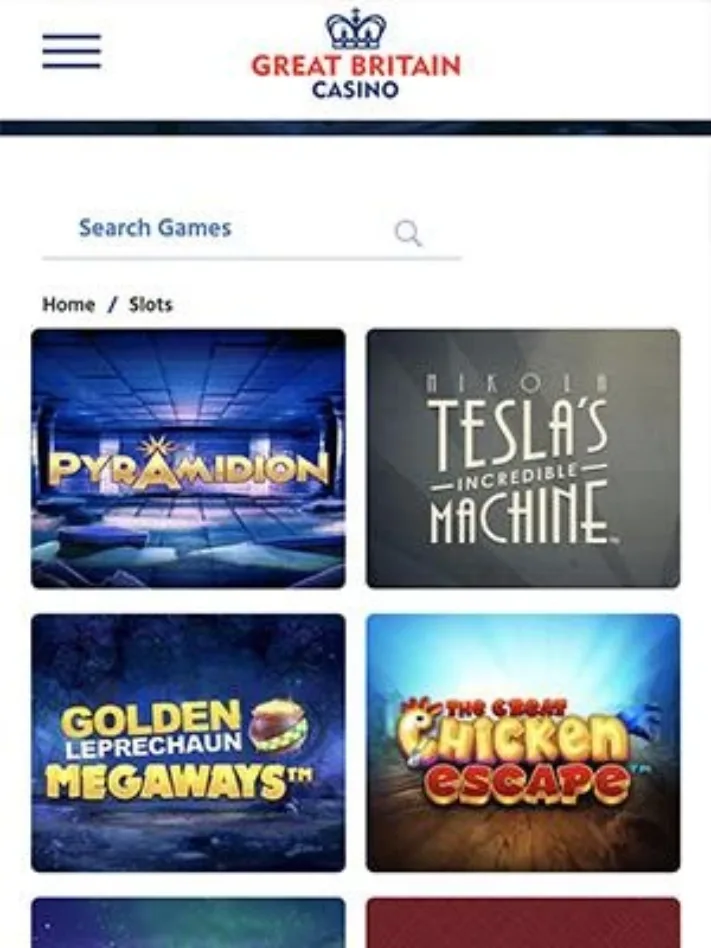This screenshot has width=711, height=948.
Task: Tap the Search Games field
Action: tap(220, 229)
